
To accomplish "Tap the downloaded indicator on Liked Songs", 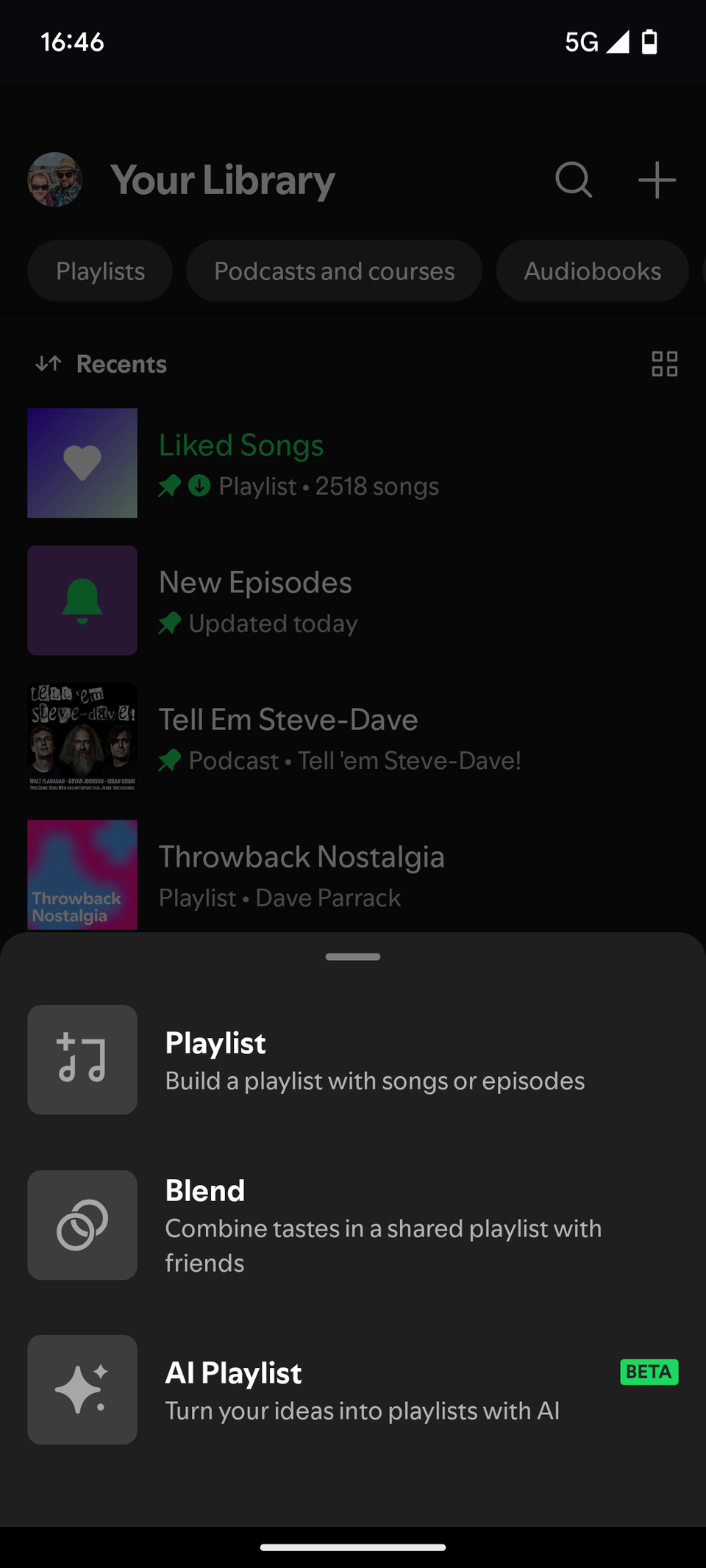I will [x=198, y=486].
